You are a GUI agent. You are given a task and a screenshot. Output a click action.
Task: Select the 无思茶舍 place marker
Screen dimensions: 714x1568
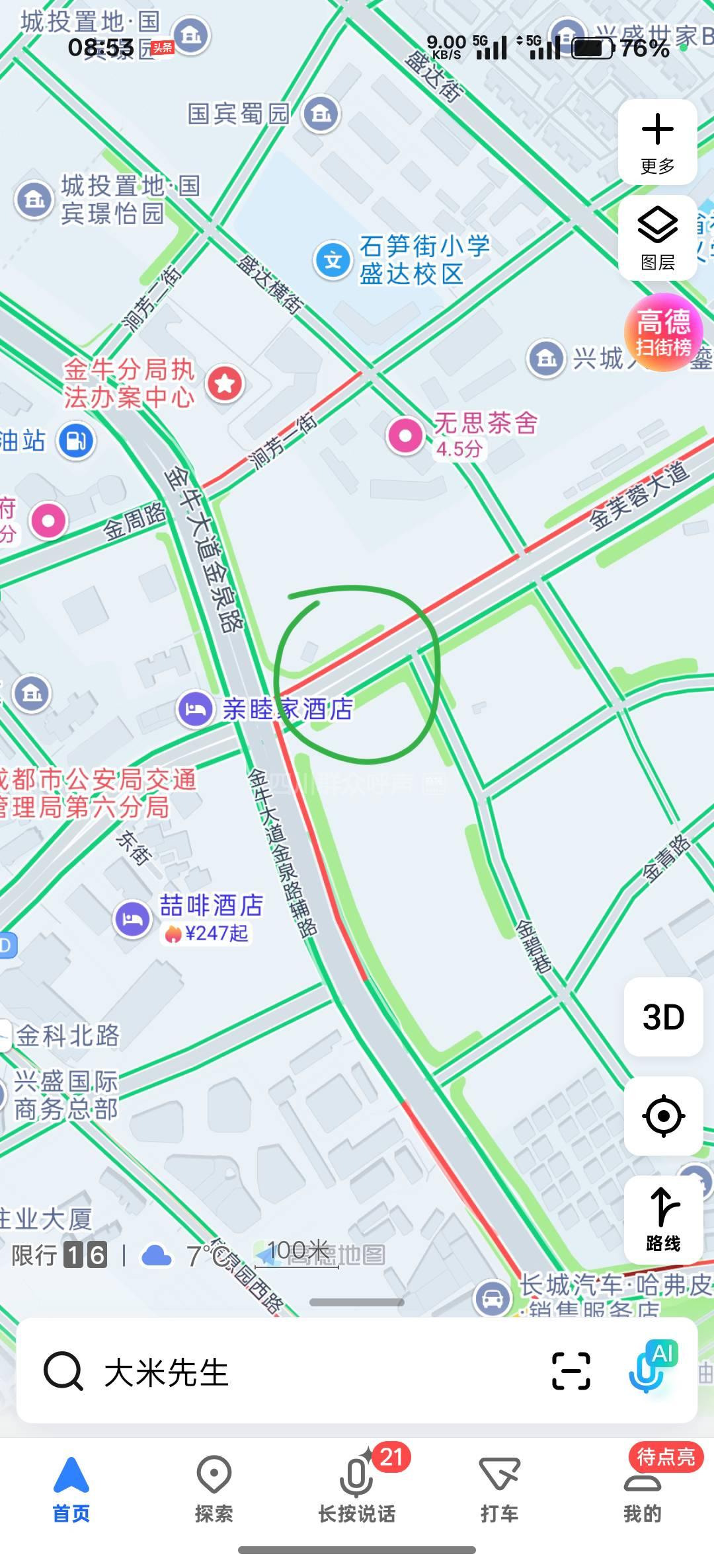(405, 435)
